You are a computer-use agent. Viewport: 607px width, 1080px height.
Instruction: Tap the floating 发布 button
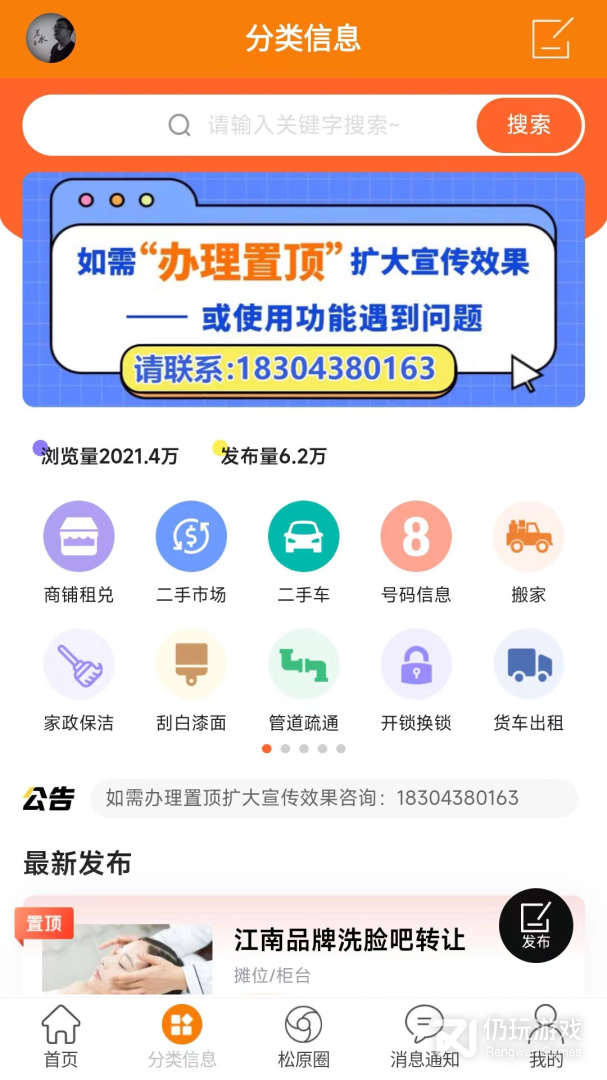[536, 925]
